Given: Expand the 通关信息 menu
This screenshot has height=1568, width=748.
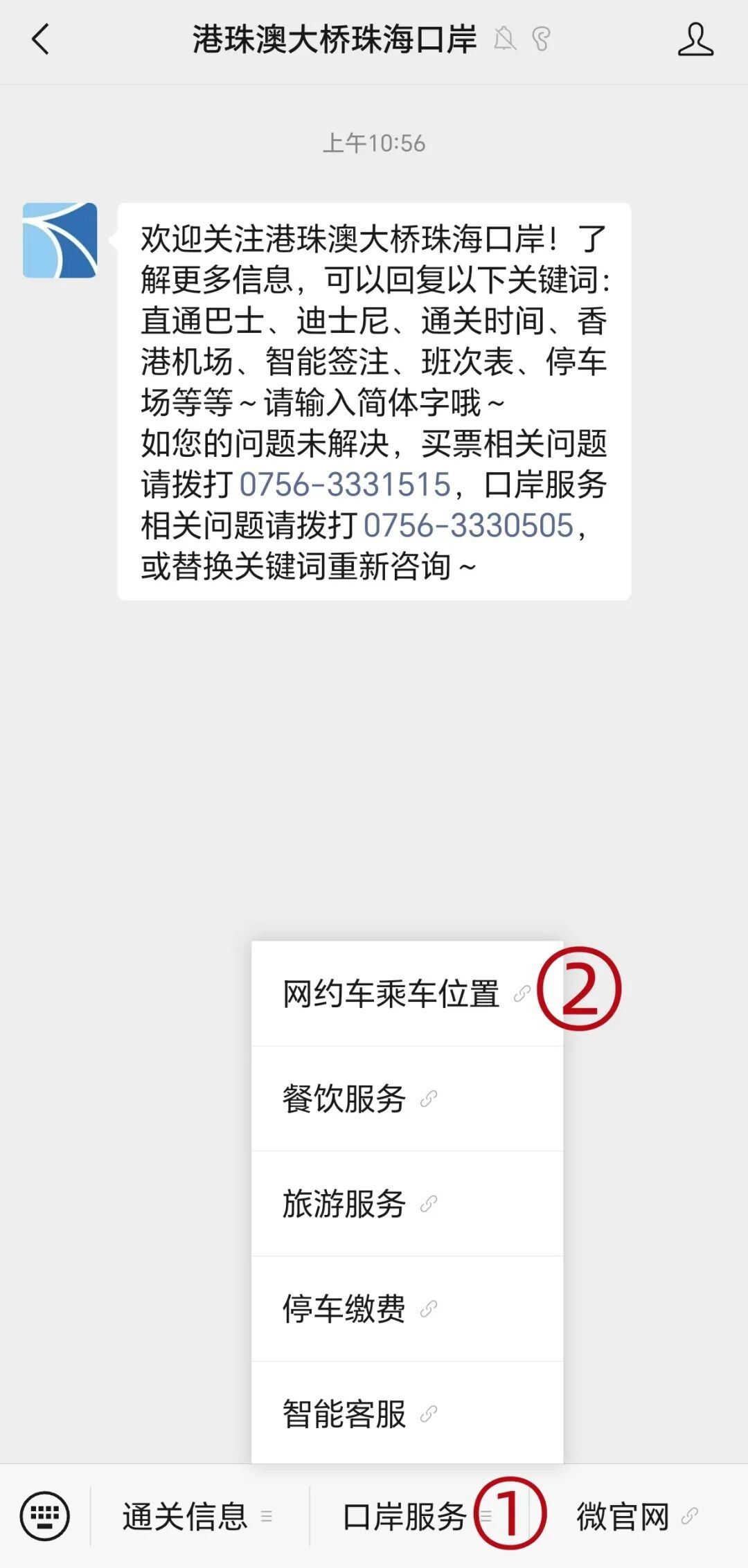Looking at the screenshot, I should (x=197, y=1517).
